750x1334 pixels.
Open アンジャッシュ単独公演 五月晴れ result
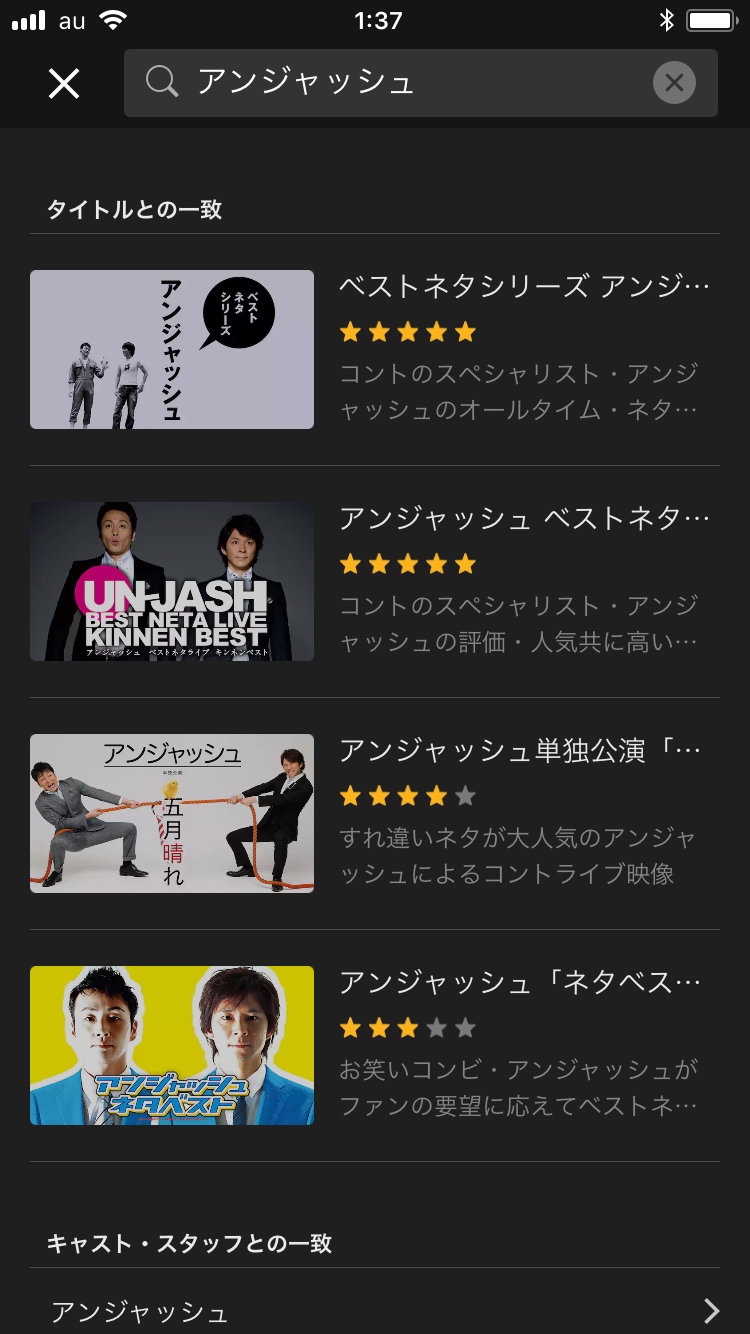(374, 813)
